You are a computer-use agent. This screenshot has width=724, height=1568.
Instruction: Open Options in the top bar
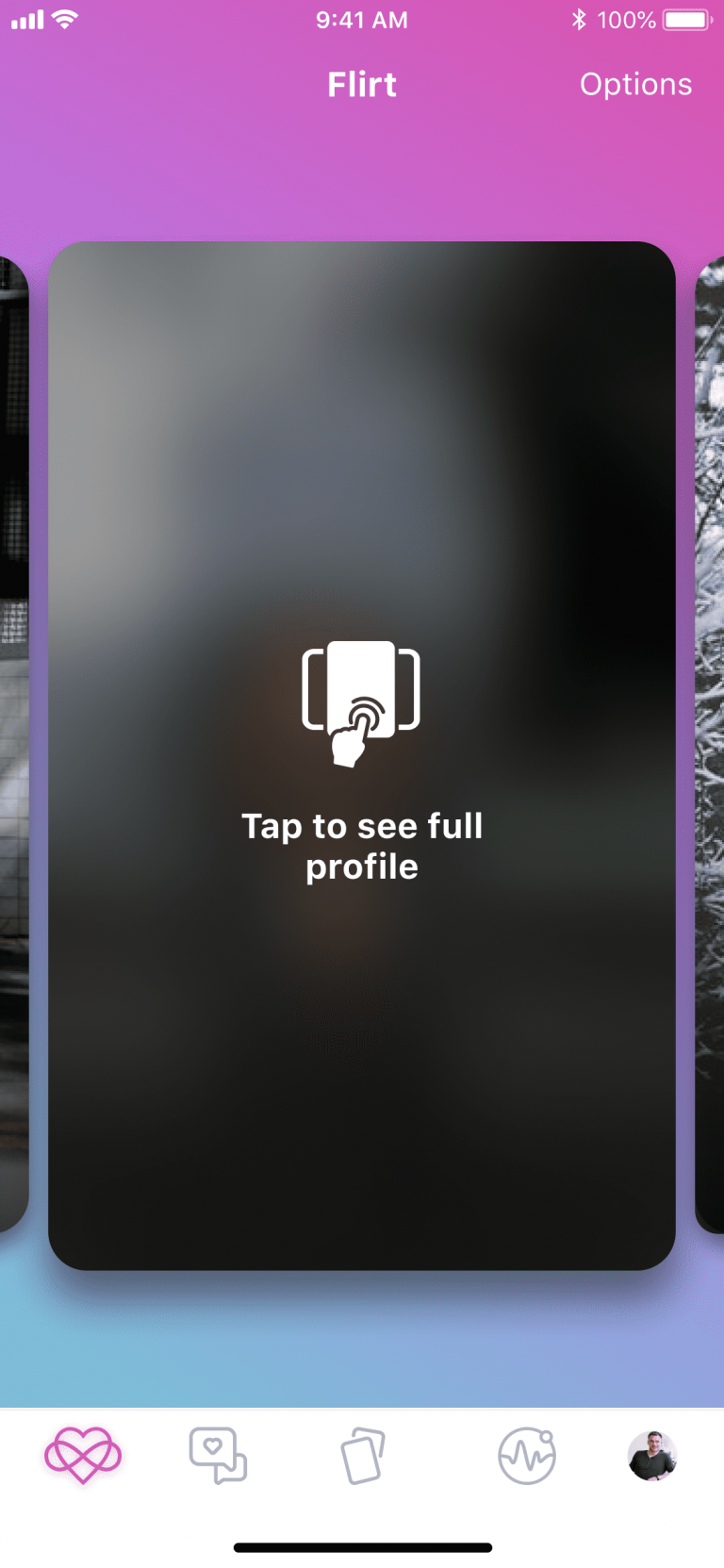(635, 85)
